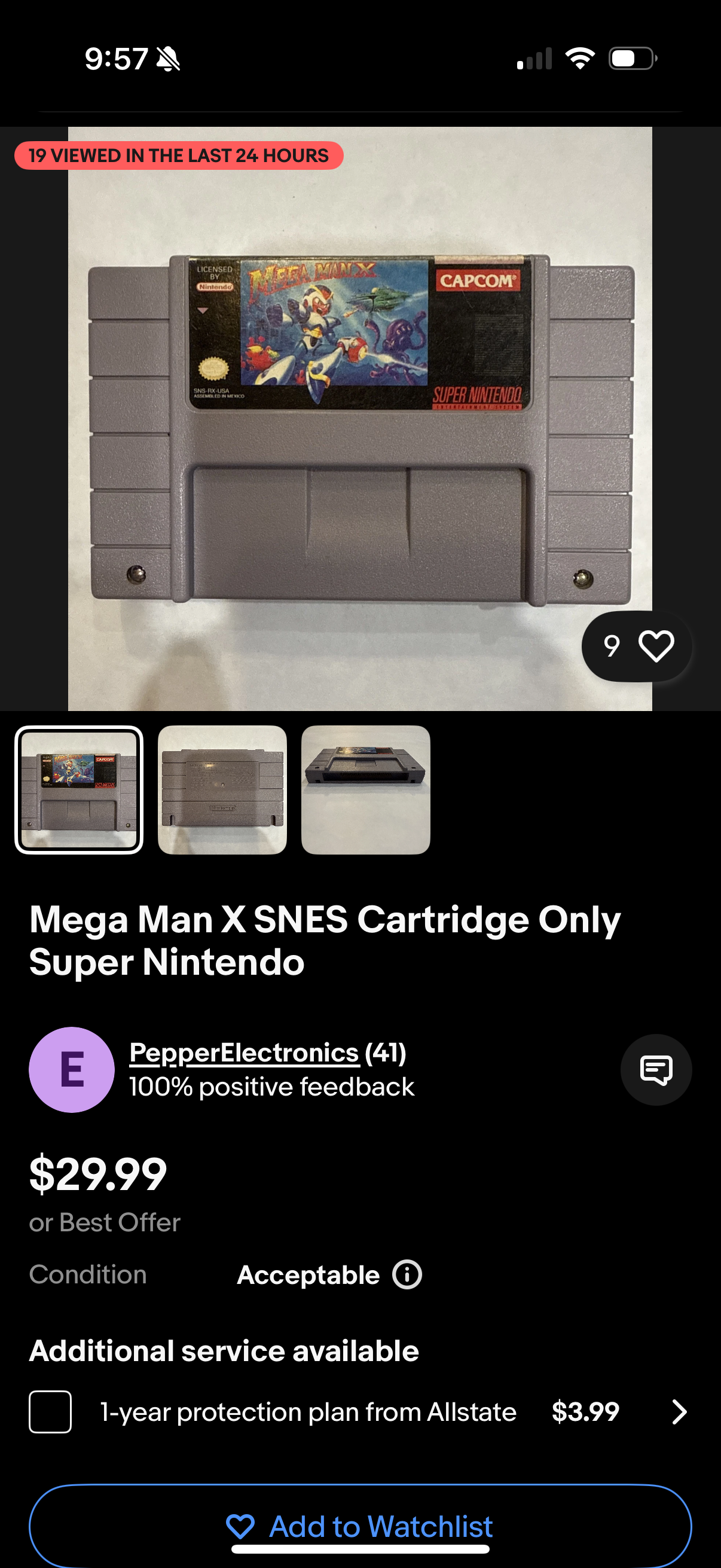
Task: Show info about Acceptable condition
Action: tap(407, 1274)
